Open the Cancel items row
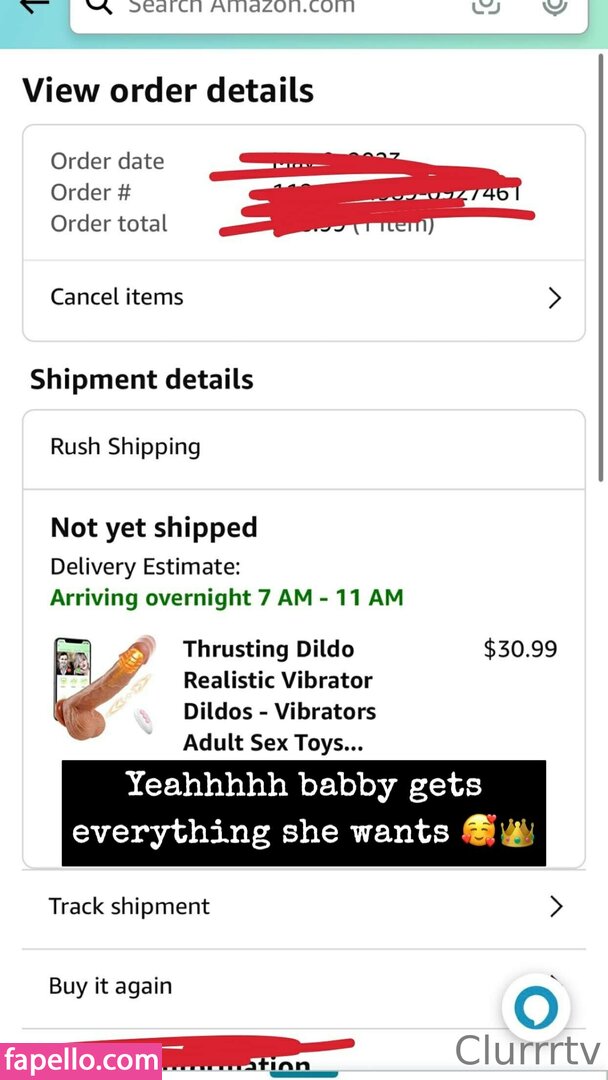This screenshot has height=1080, width=608. (303, 297)
